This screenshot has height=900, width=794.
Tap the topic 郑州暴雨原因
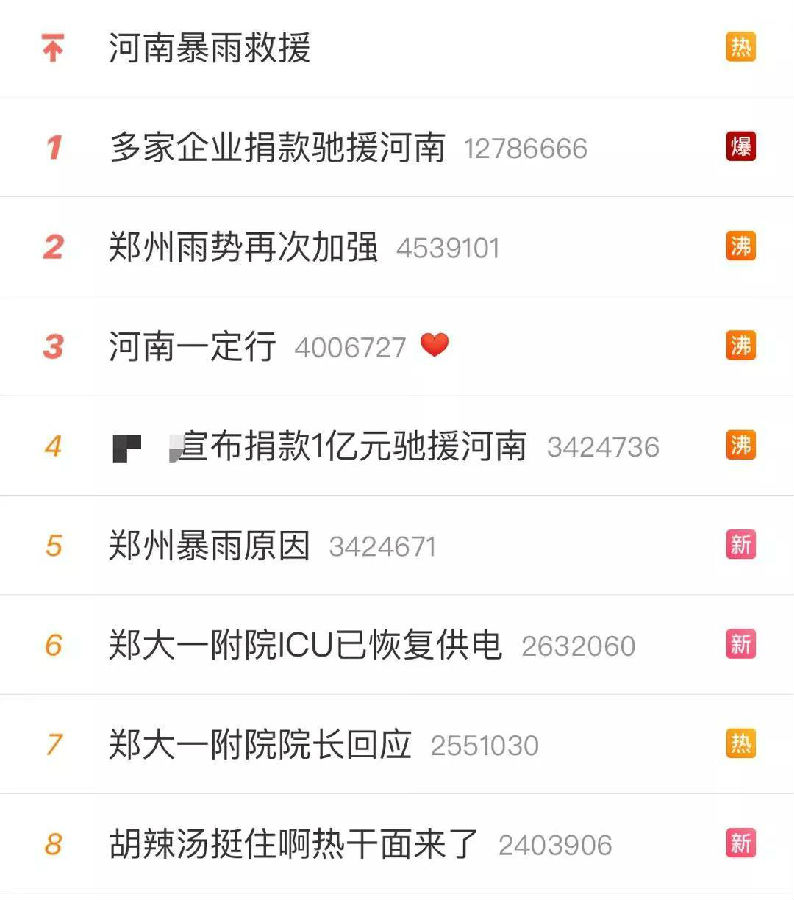click(x=210, y=546)
